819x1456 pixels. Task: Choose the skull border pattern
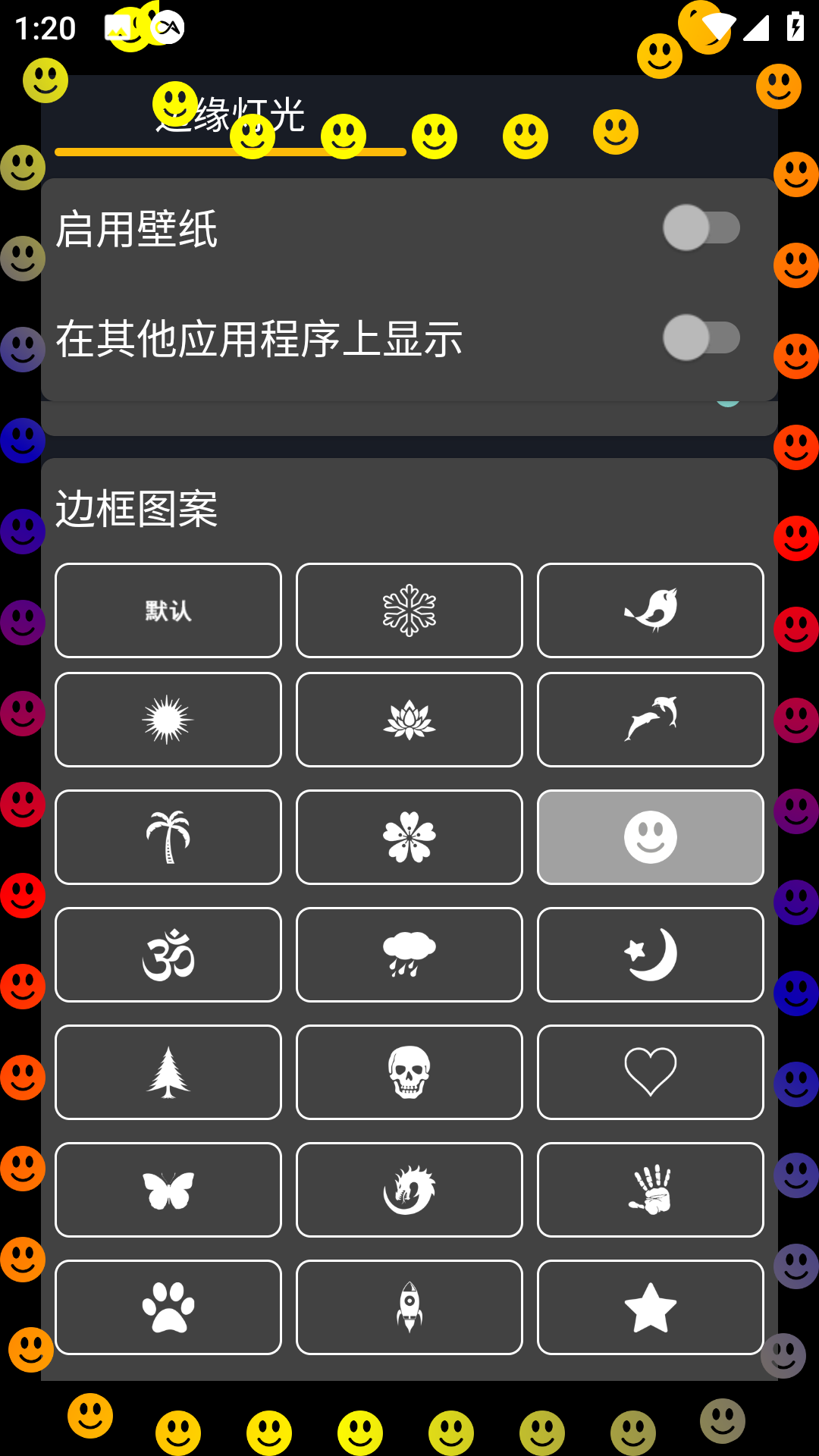409,1072
